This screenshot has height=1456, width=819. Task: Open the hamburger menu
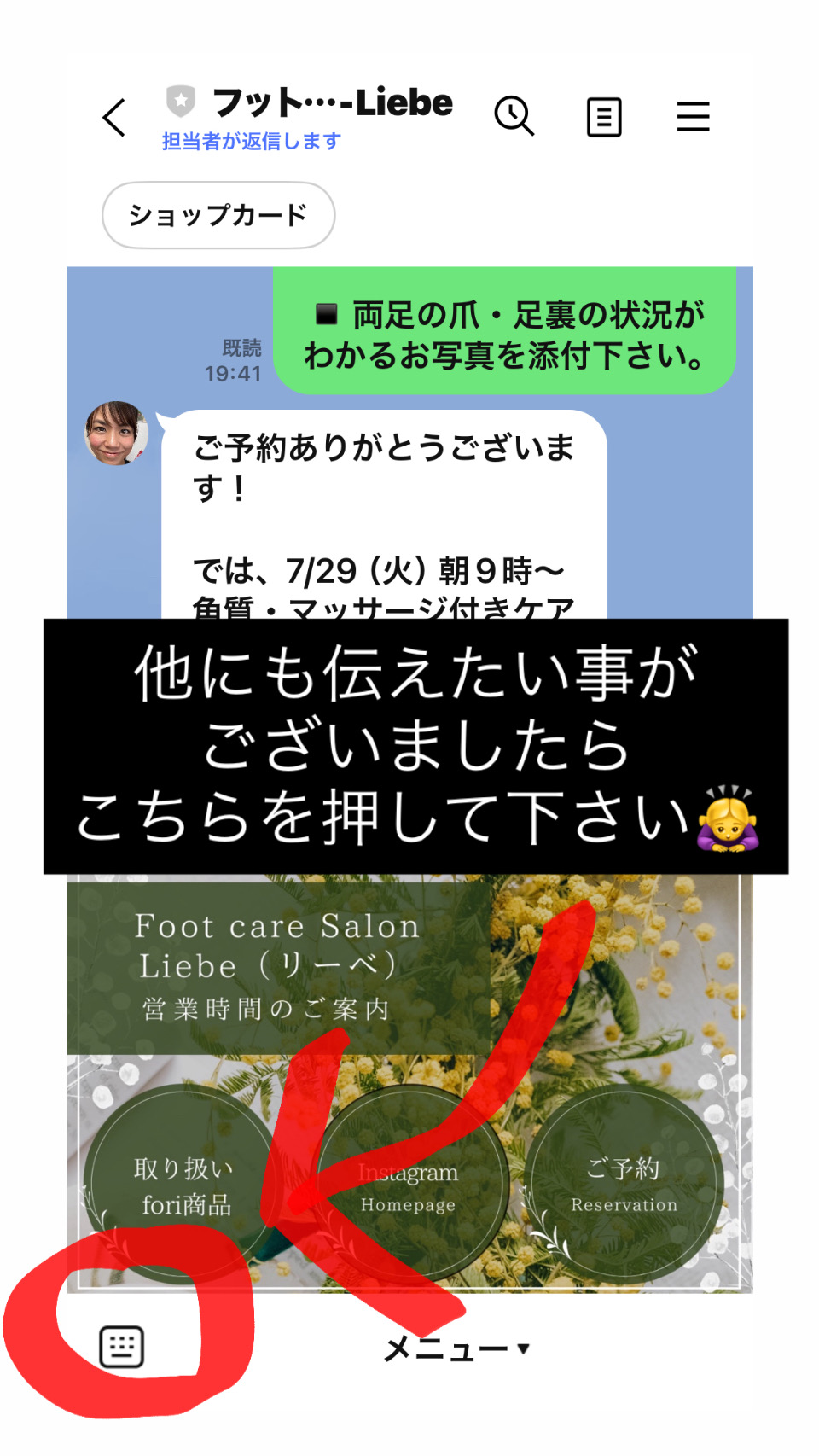693,117
